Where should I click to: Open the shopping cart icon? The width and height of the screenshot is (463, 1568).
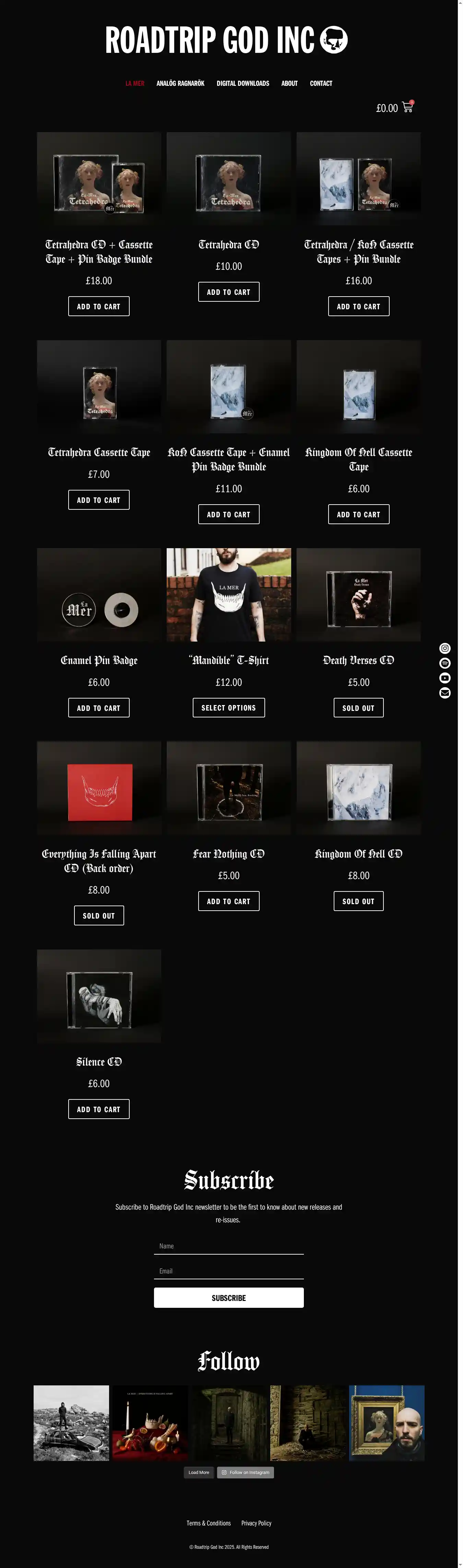tap(407, 108)
